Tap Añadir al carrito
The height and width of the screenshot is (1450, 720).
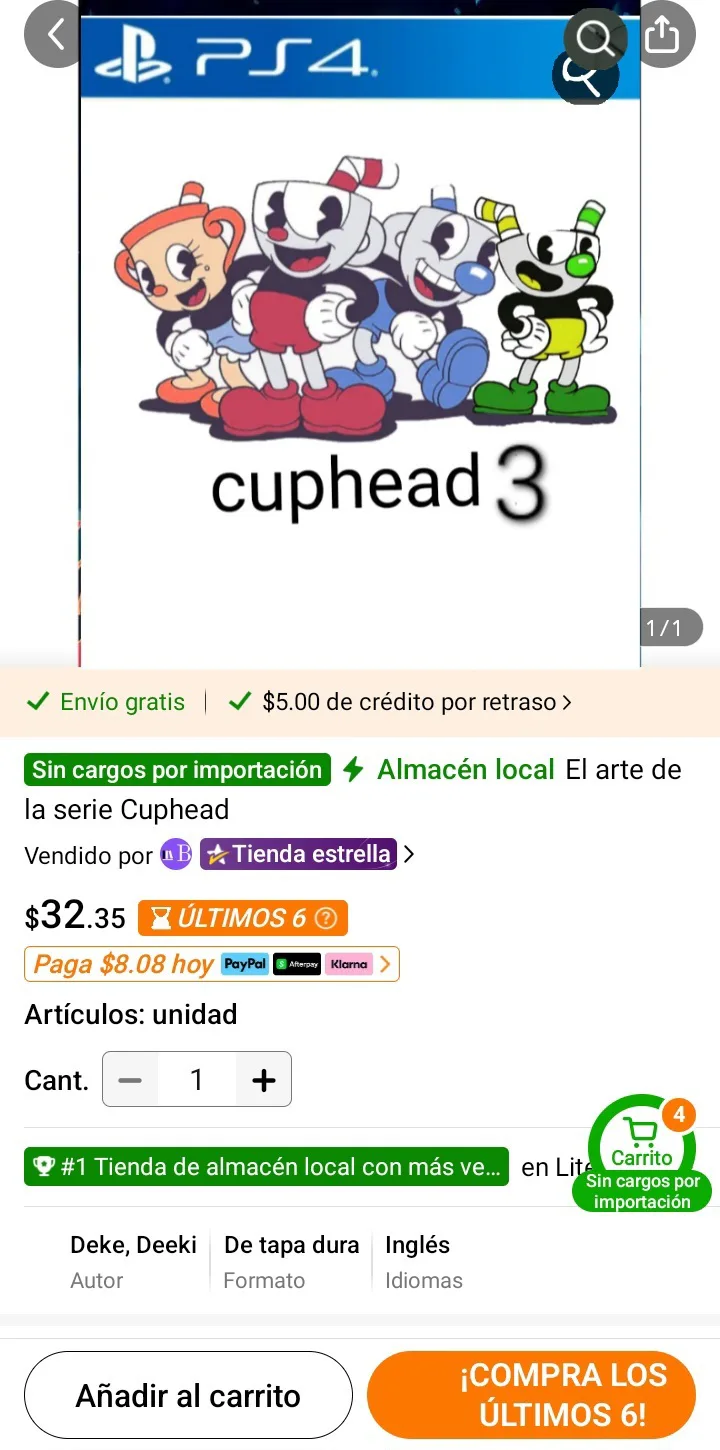click(188, 1396)
